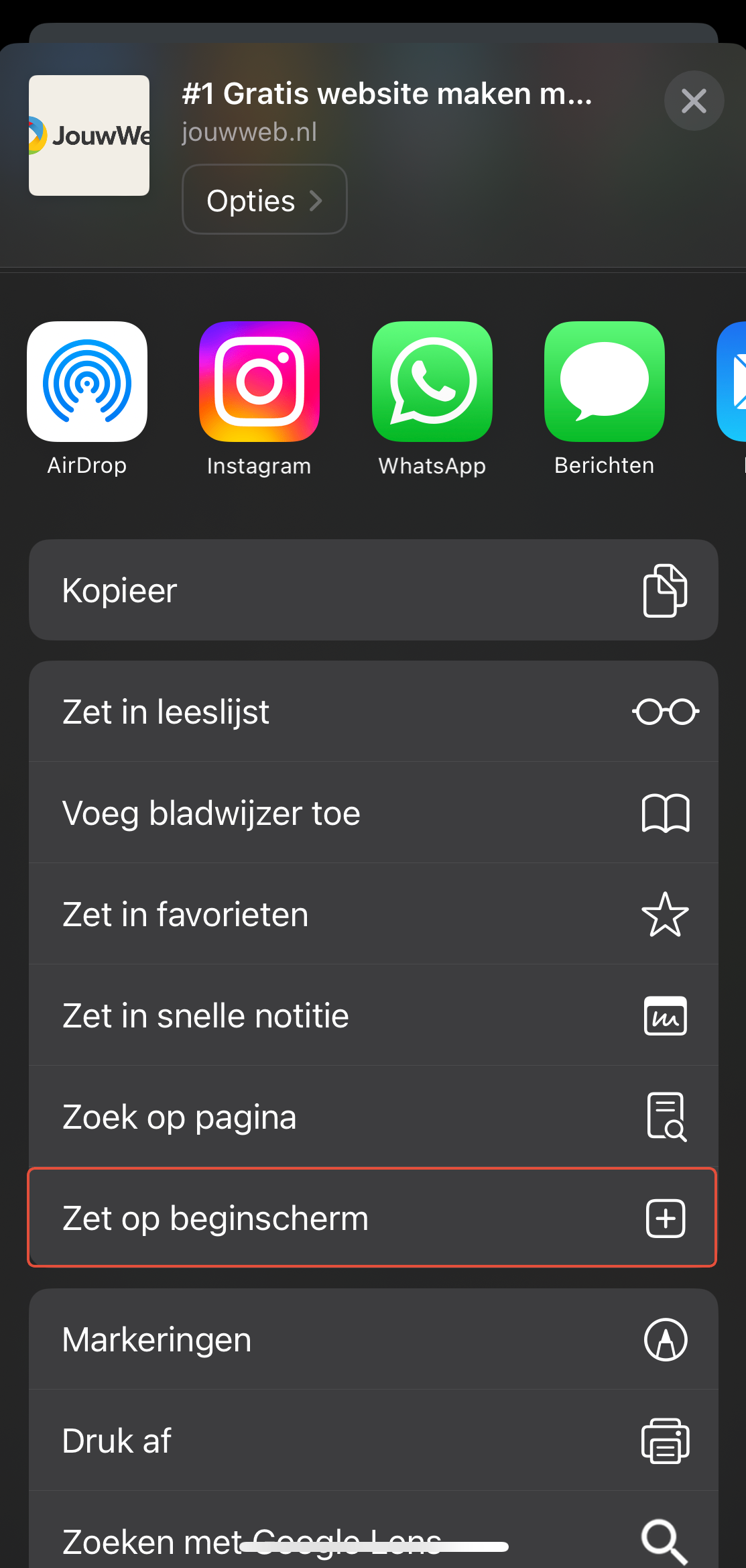
Task: Open Zoek op pagina
Action: coord(373,1117)
